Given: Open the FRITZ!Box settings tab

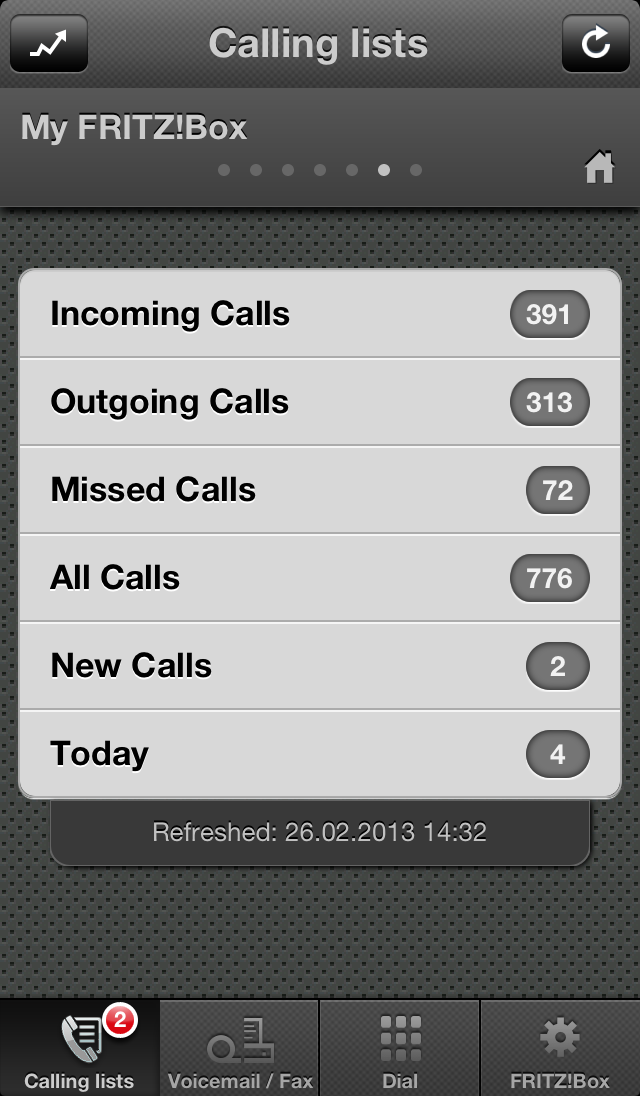Looking at the screenshot, I should 560,1048.
